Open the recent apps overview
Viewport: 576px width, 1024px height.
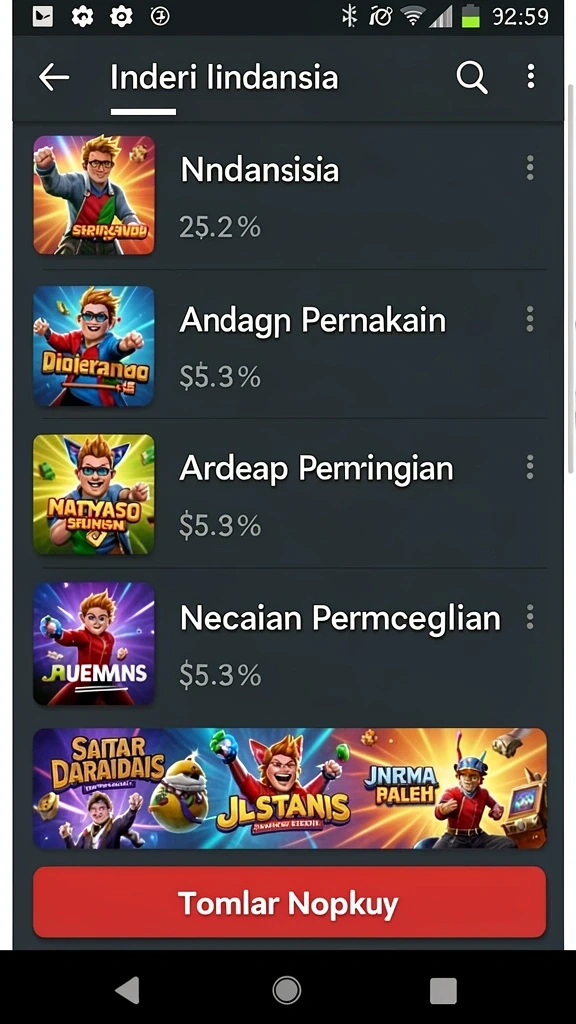[x=443, y=990]
